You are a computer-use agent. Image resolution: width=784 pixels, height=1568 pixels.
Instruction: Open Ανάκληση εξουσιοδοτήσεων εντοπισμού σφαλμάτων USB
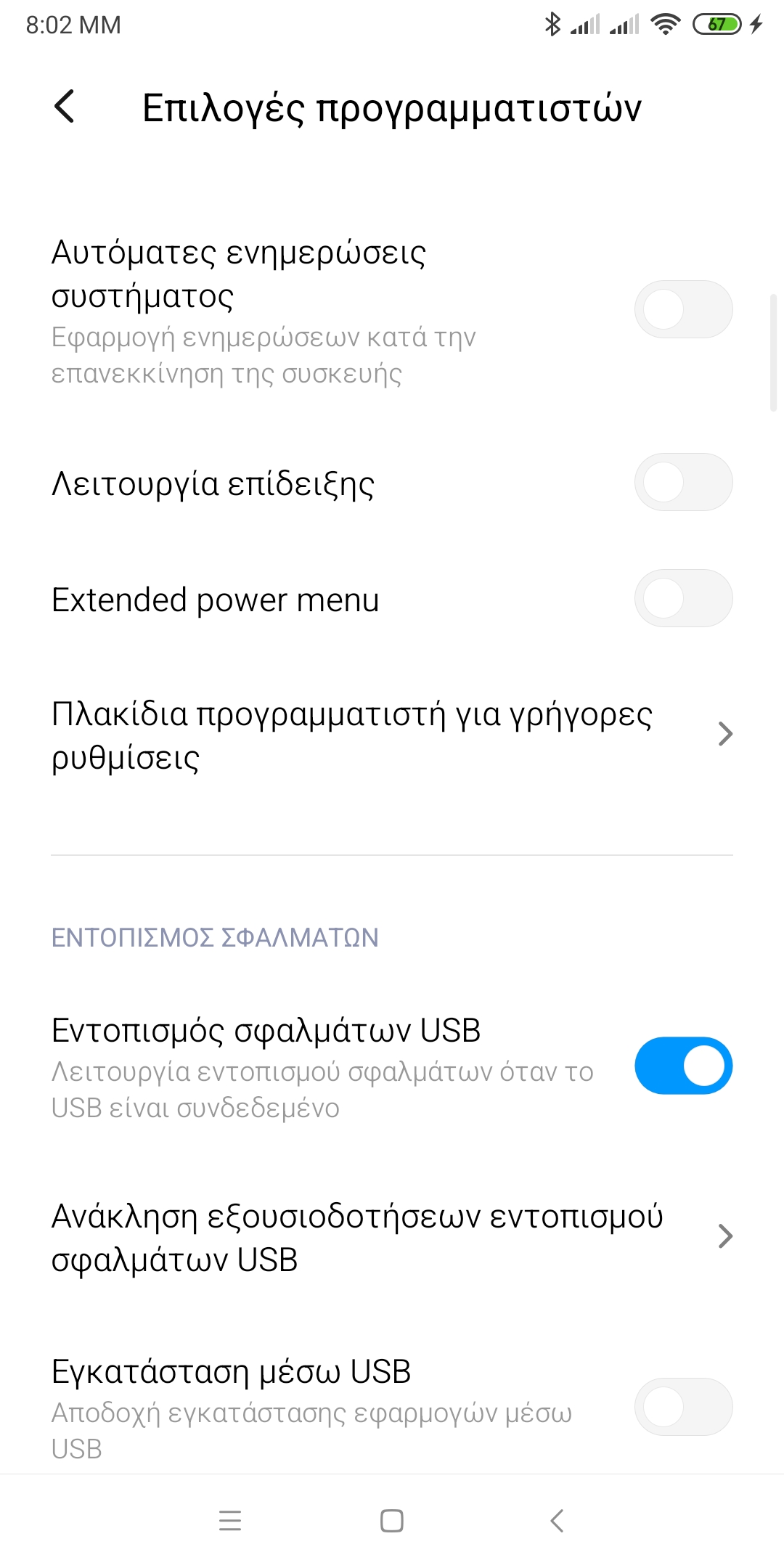point(392,1237)
